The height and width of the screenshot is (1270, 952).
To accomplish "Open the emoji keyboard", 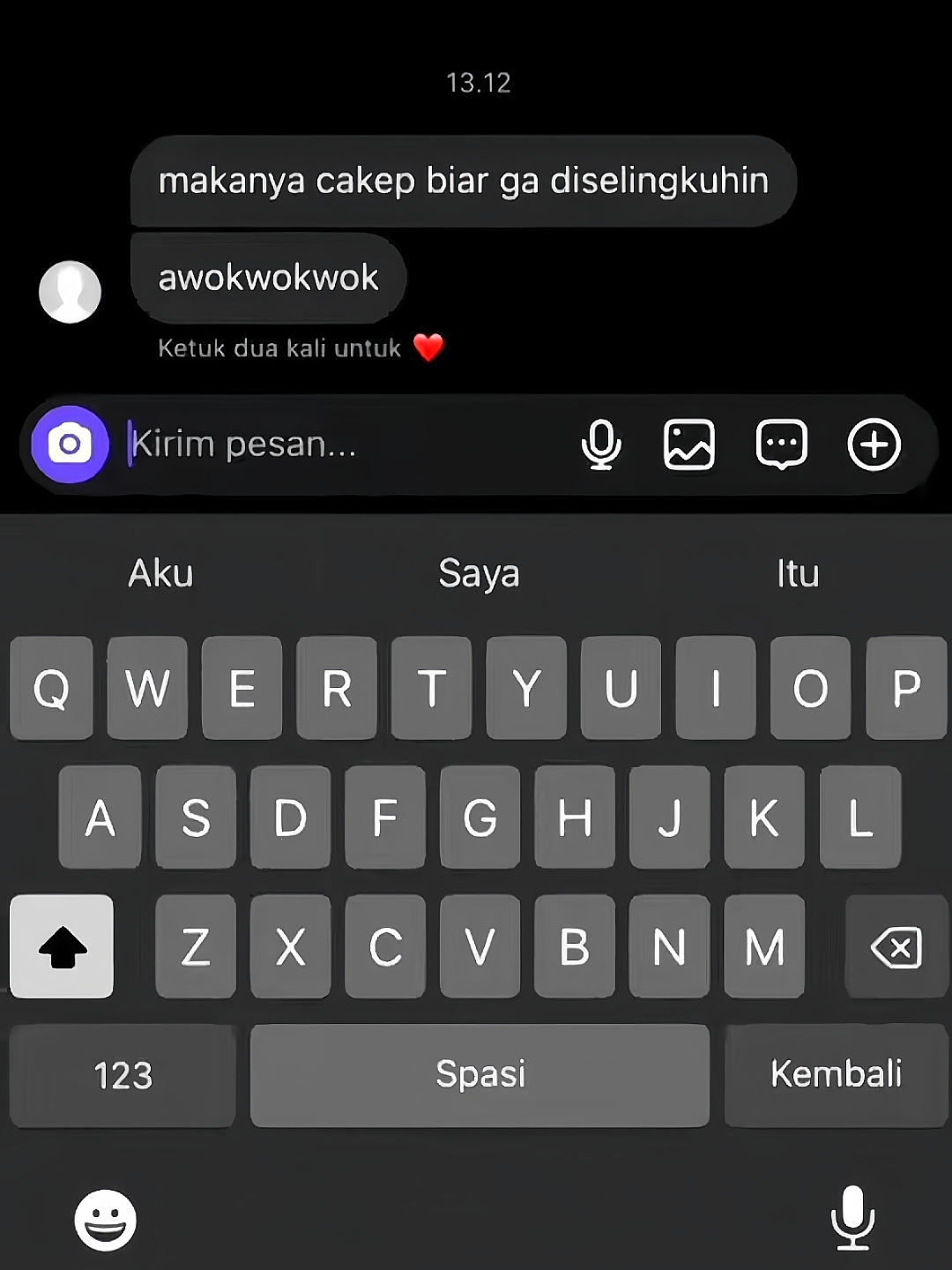I will (105, 1221).
